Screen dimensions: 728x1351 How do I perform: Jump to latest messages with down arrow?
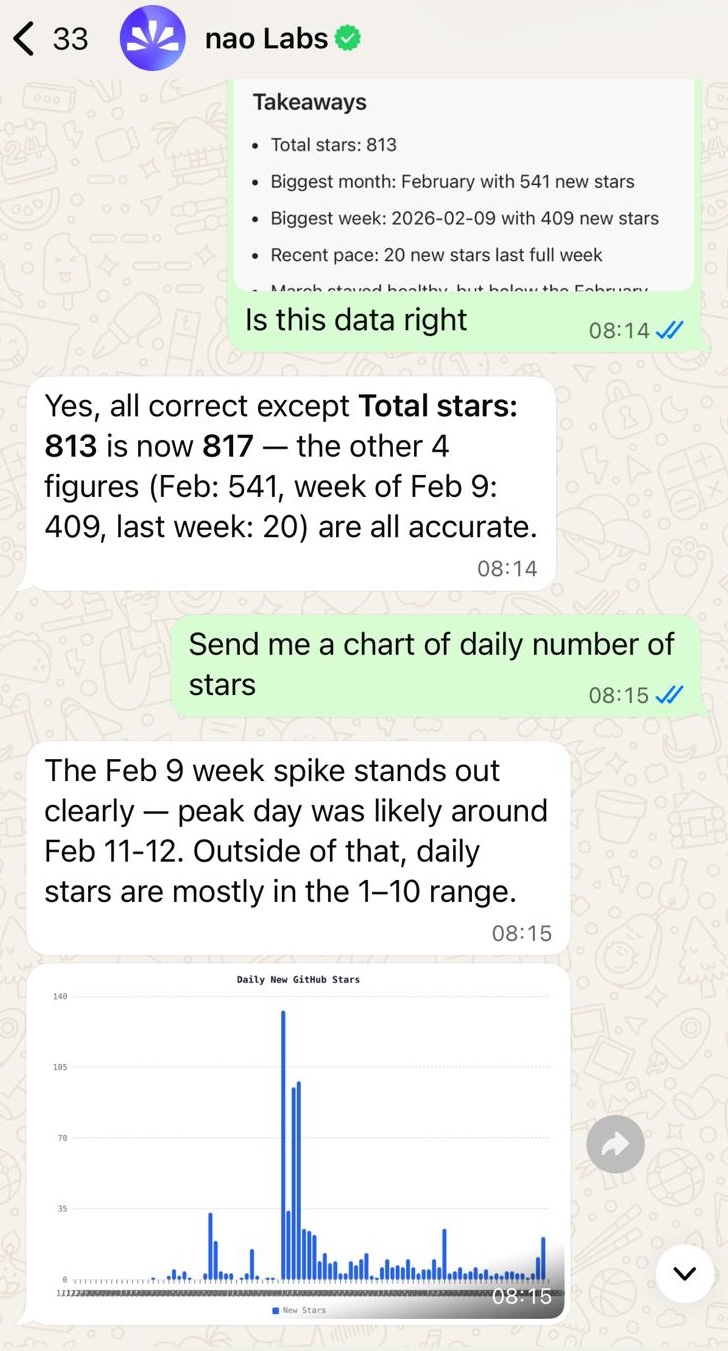[685, 1273]
